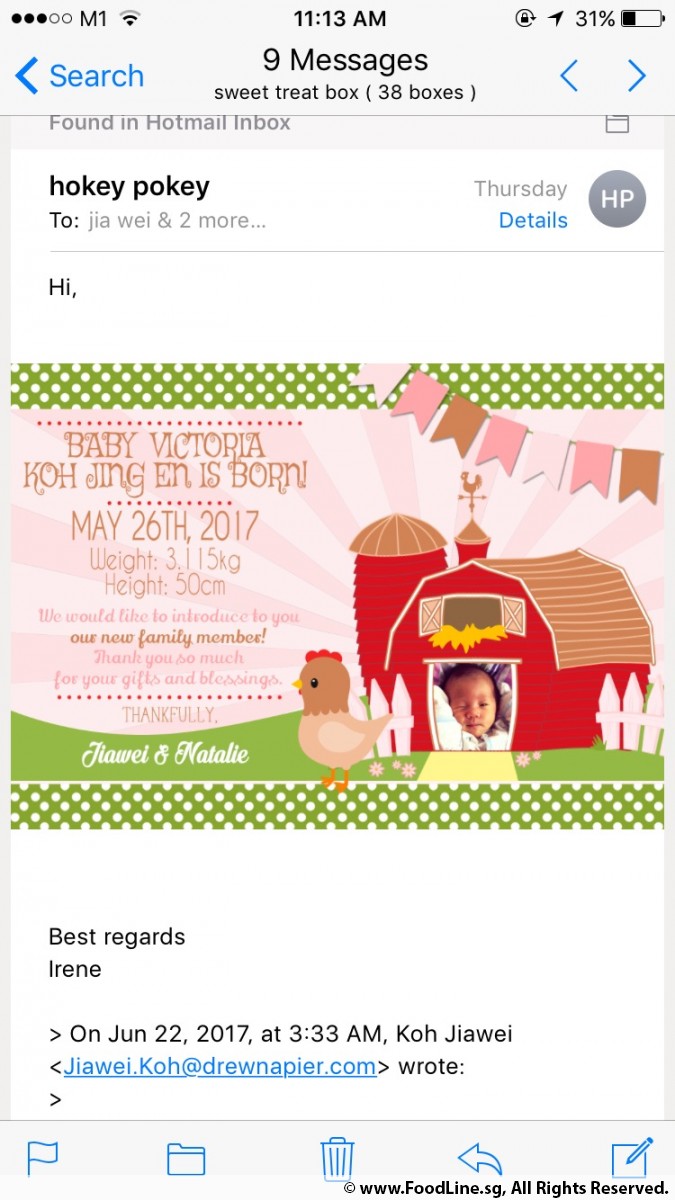
Task: Tap the archive box icon beside Hotmail Inbox
Action: 617,123
